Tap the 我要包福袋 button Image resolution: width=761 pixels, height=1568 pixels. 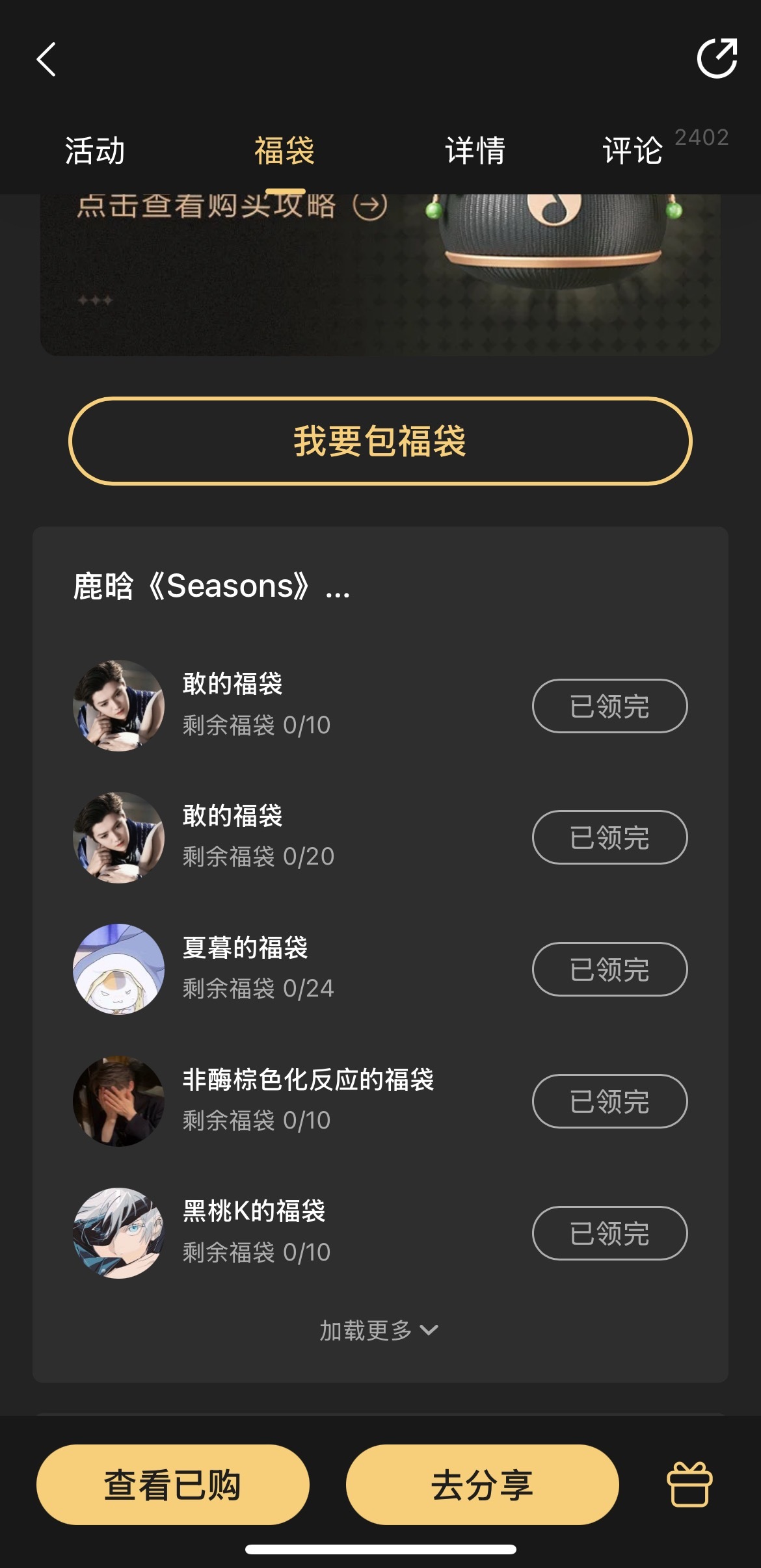pos(380,441)
